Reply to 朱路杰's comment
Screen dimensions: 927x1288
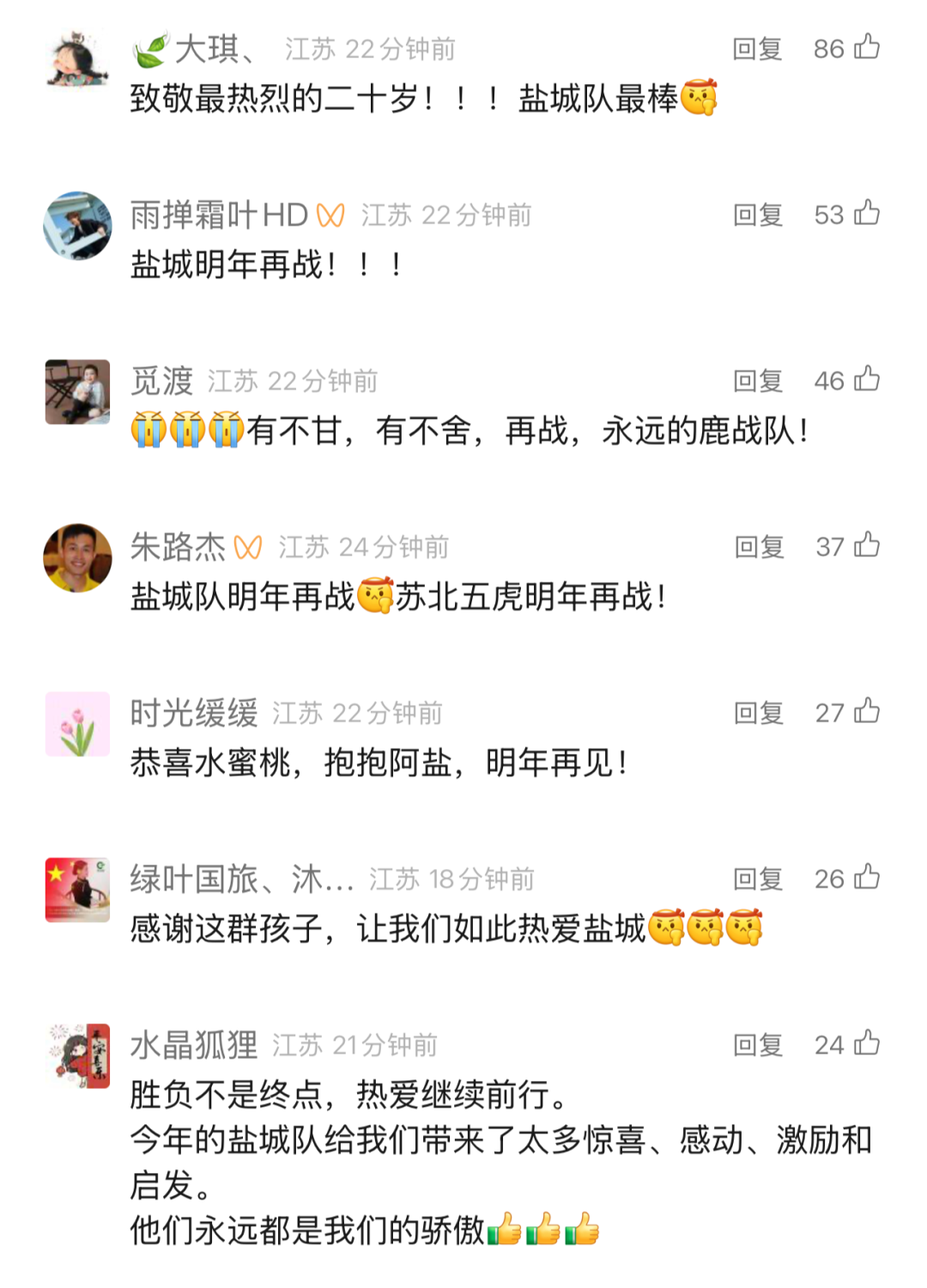coord(759,547)
